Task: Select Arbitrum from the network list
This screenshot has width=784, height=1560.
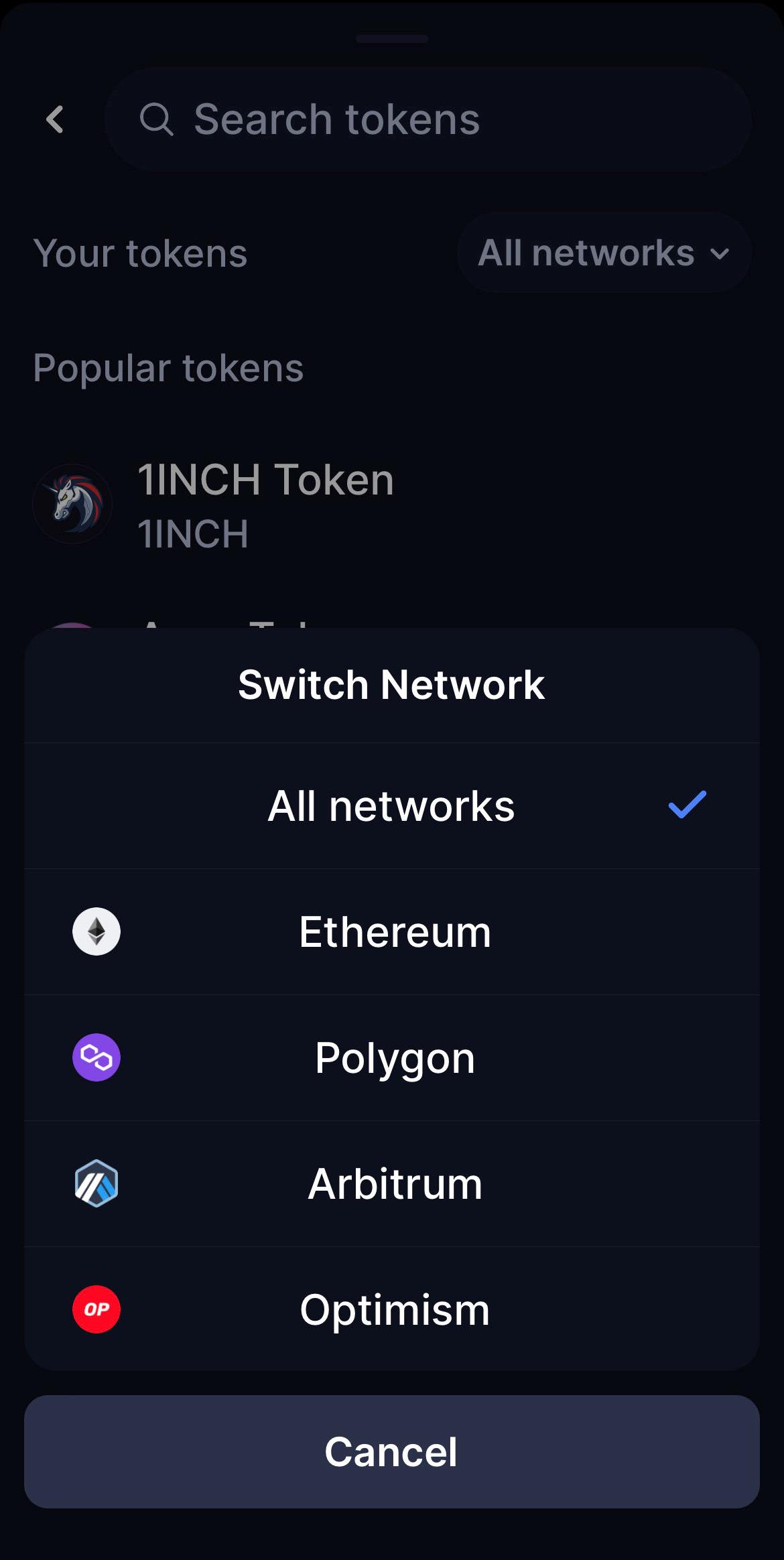Action: 392,1183
